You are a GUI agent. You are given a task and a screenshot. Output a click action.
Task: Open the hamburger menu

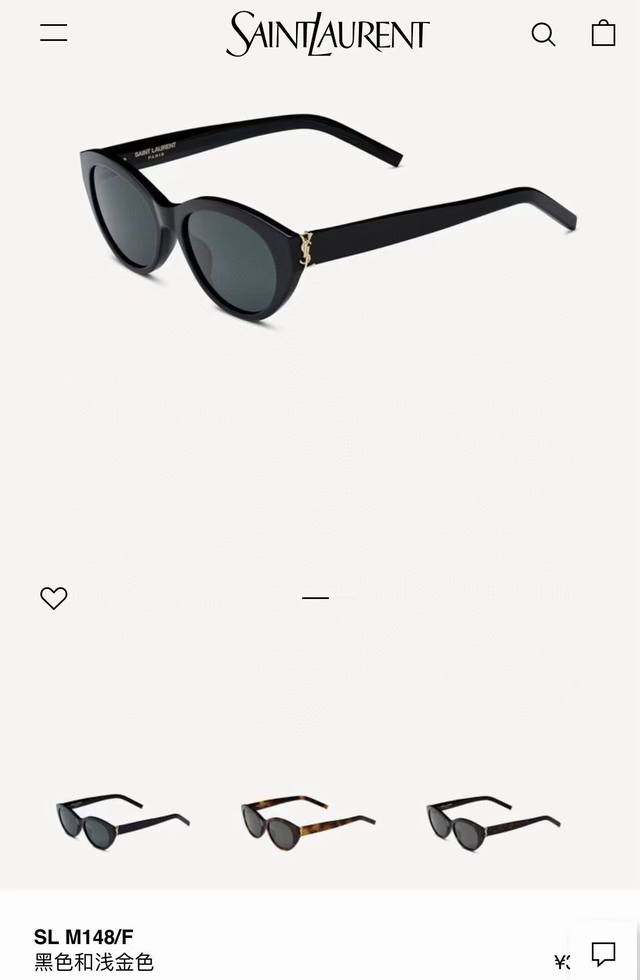pos(54,33)
